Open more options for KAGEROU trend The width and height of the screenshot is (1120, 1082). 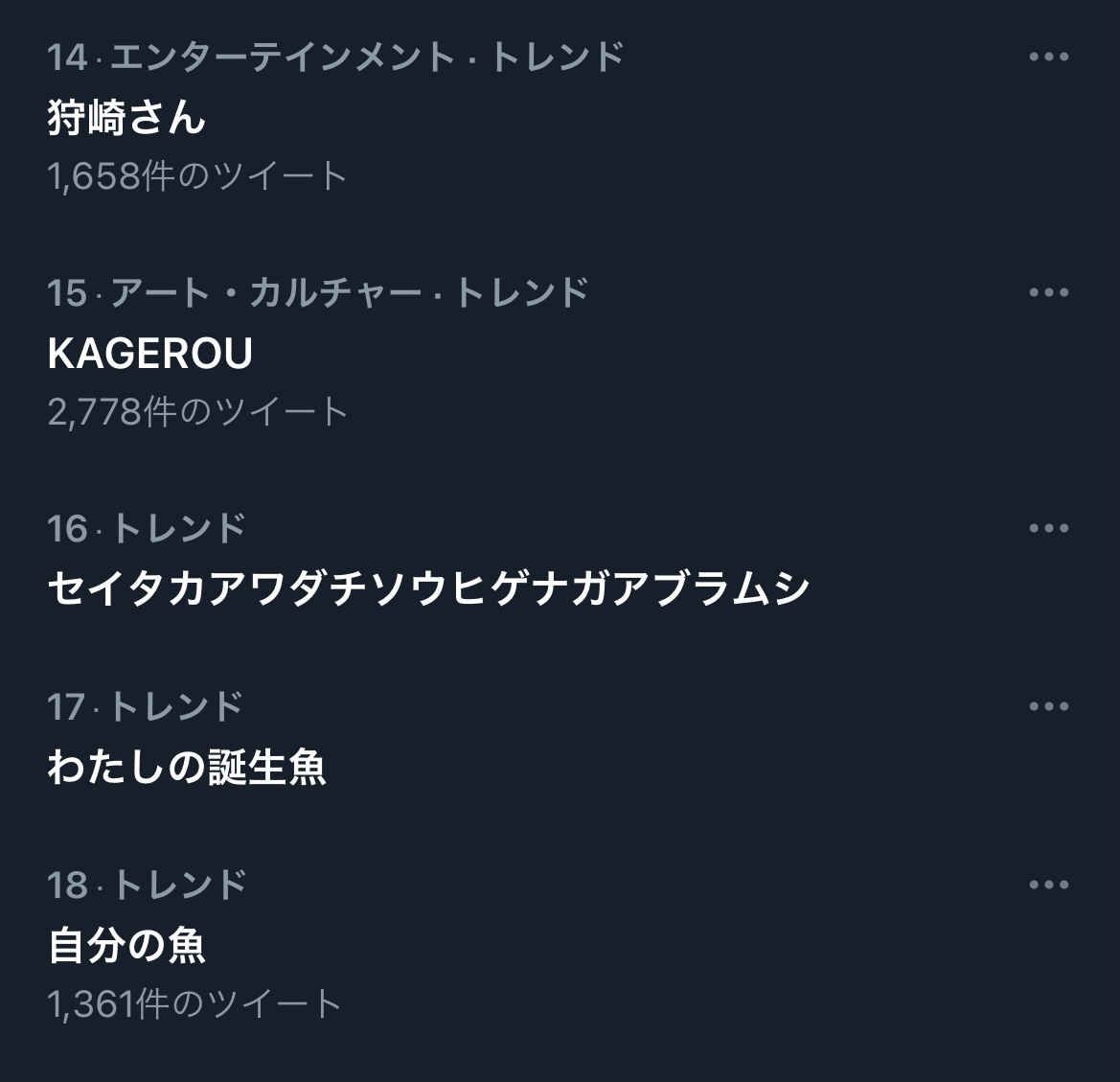pos(1048,292)
